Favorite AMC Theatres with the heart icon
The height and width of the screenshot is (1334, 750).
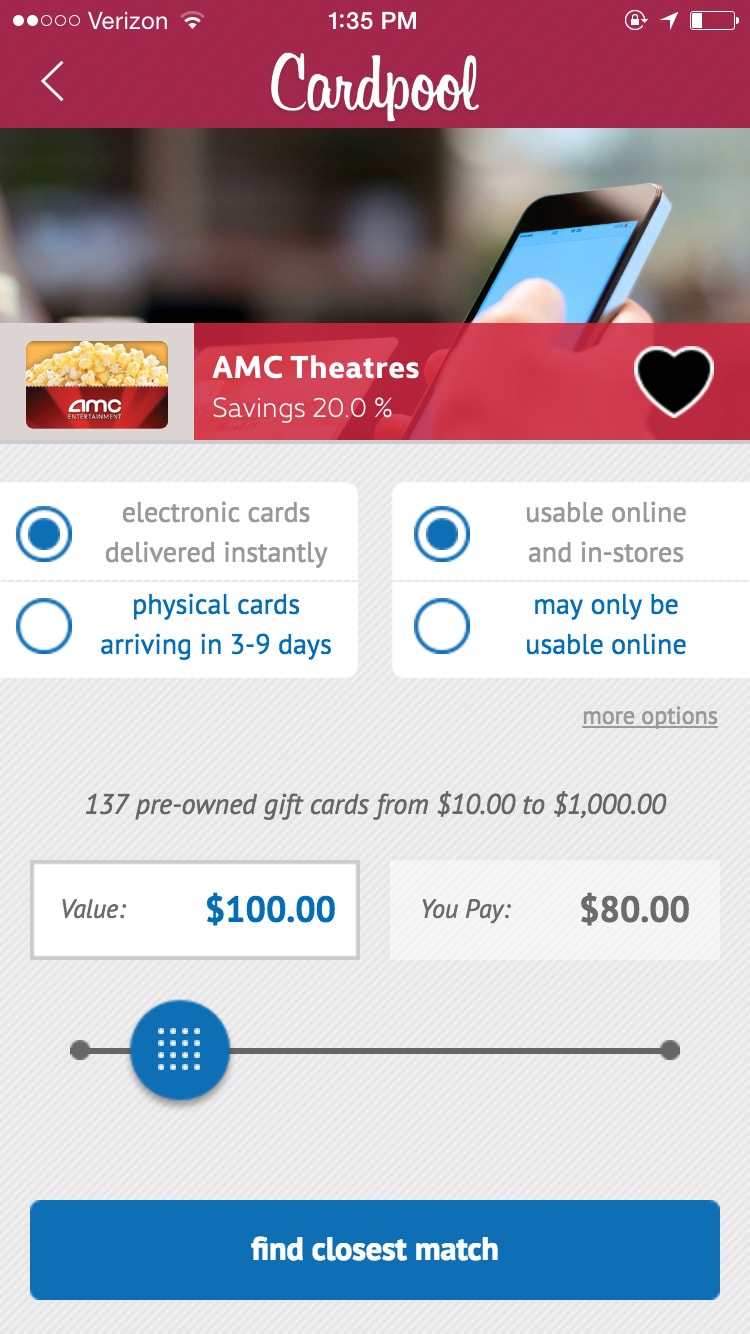pos(674,381)
